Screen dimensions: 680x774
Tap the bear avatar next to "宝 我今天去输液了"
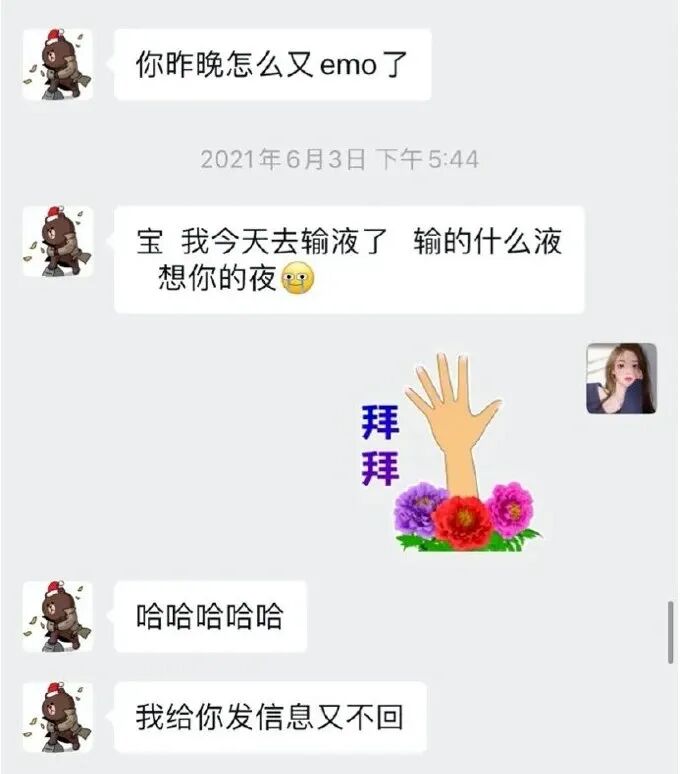[x=58, y=242]
